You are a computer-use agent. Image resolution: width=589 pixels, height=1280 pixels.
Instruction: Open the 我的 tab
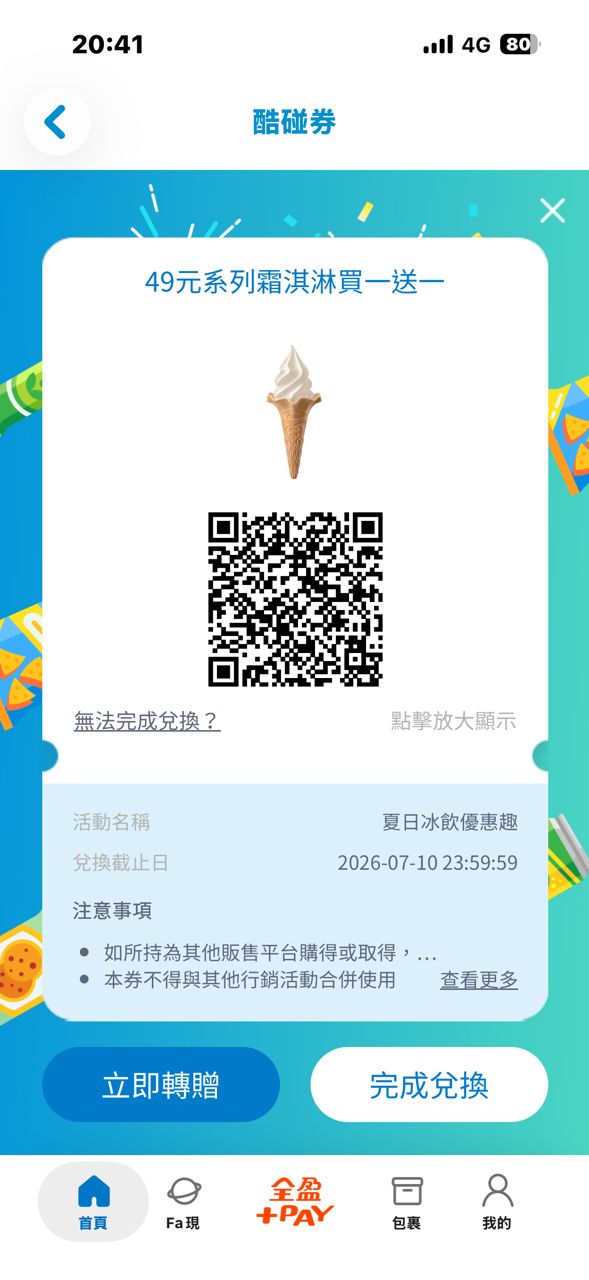497,1202
